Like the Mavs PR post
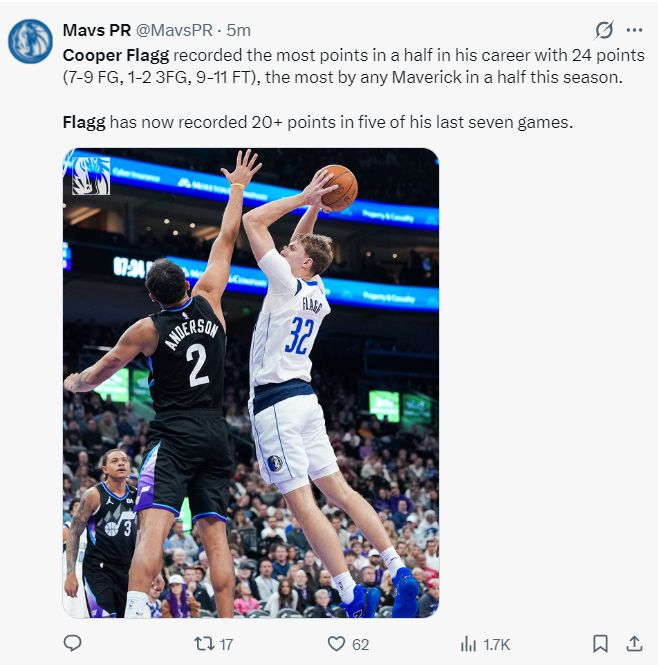 pos(337,643)
